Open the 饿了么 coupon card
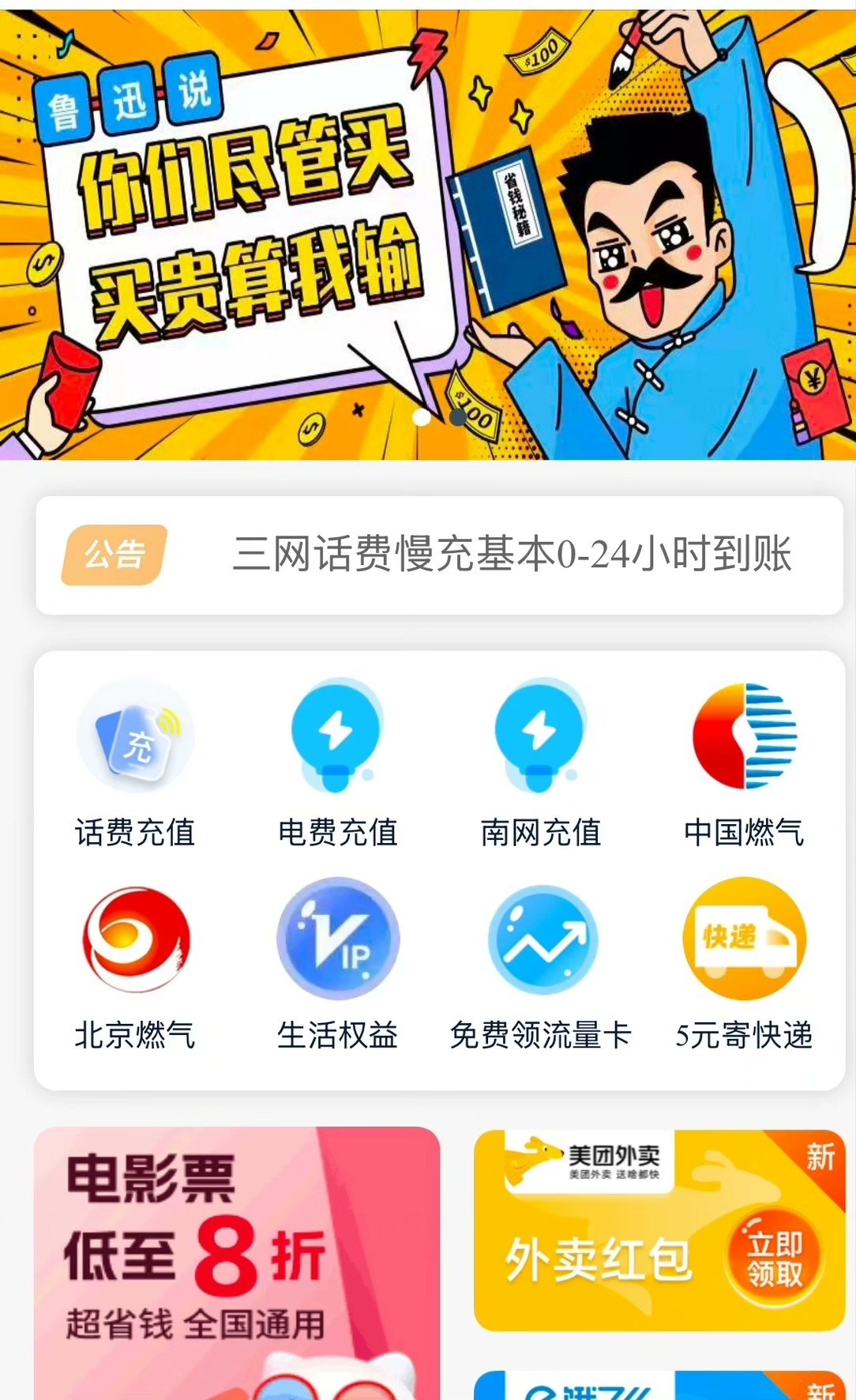 coord(659,1386)
